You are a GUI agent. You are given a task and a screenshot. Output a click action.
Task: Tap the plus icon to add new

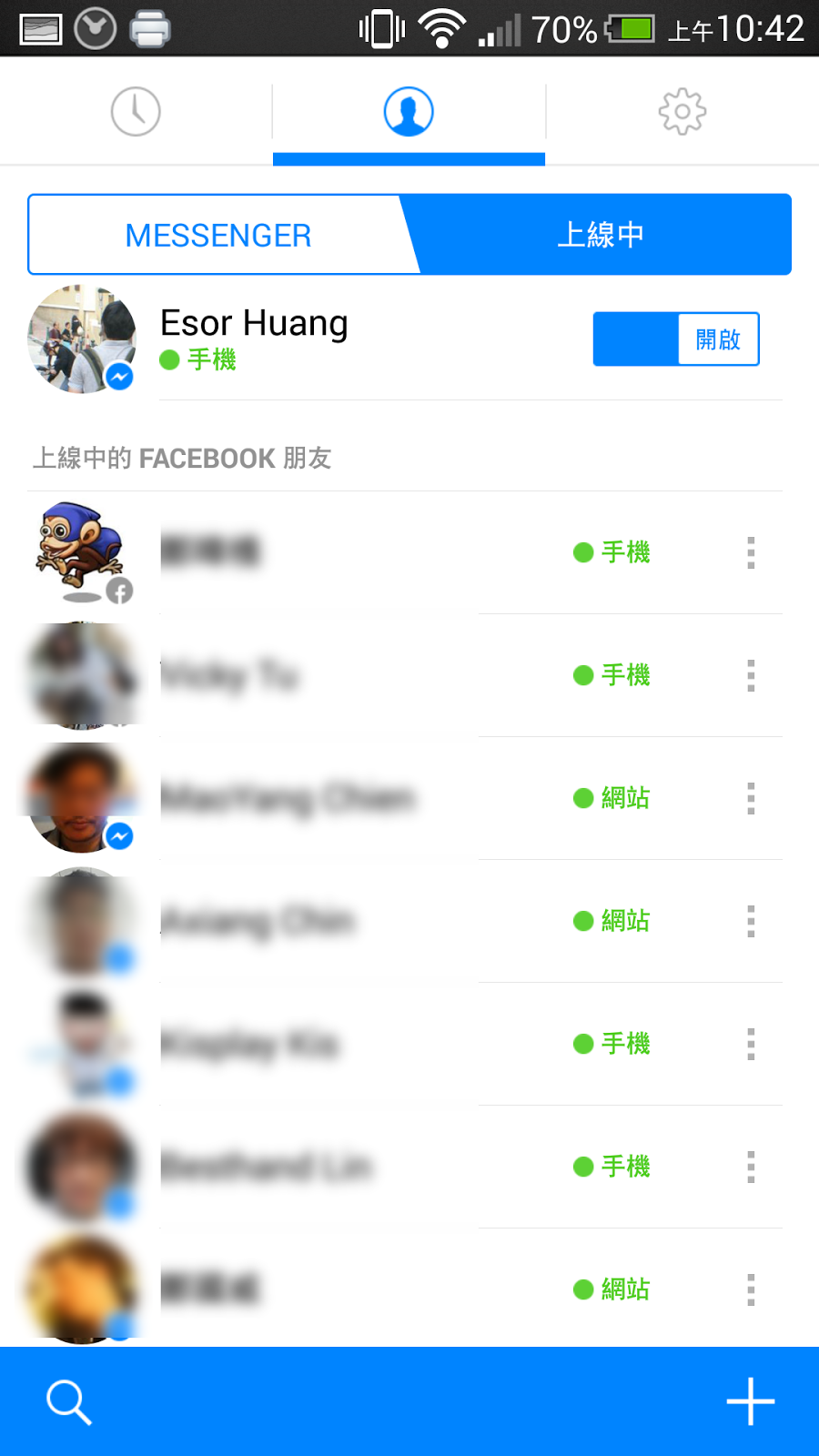point(751,1401)
